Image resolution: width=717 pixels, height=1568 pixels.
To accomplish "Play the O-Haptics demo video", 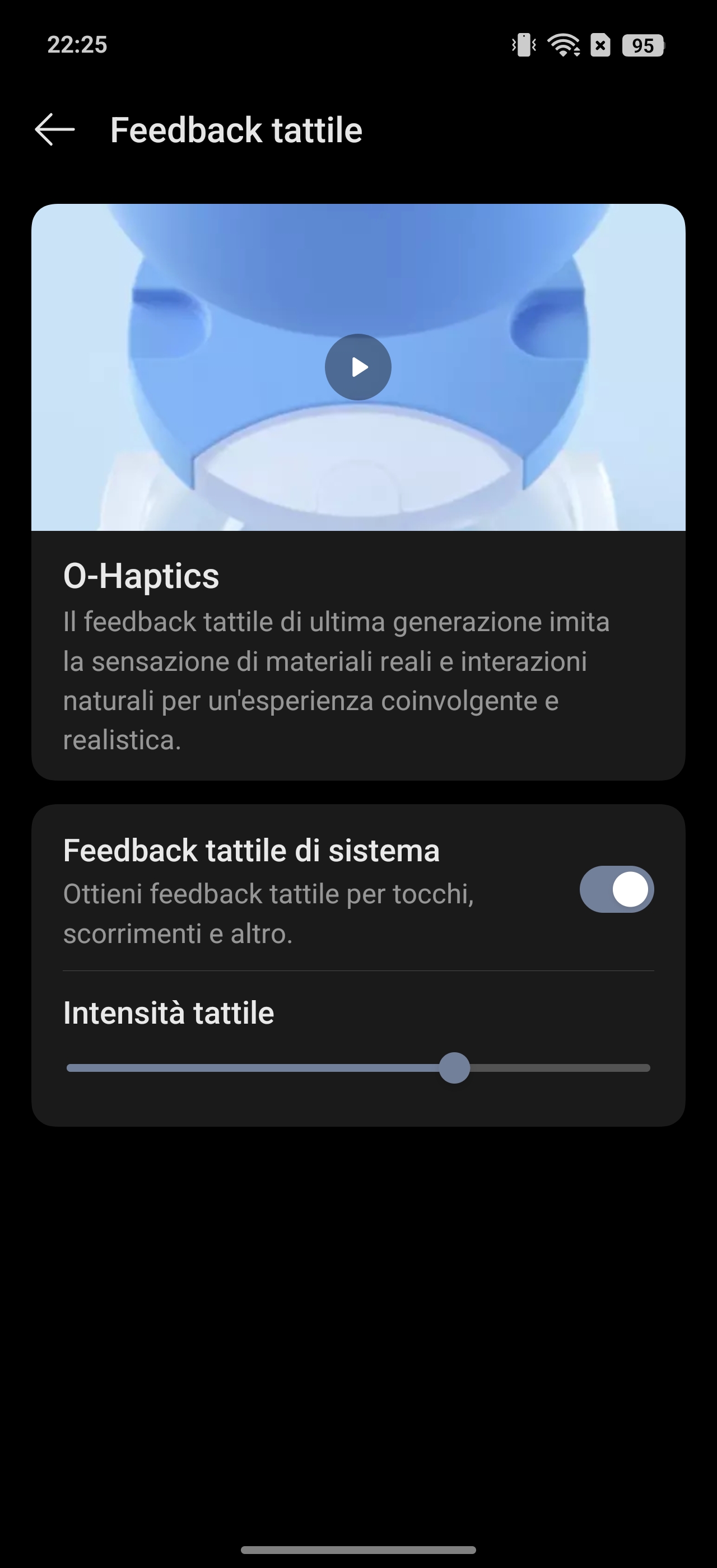I will click(358, 367).
